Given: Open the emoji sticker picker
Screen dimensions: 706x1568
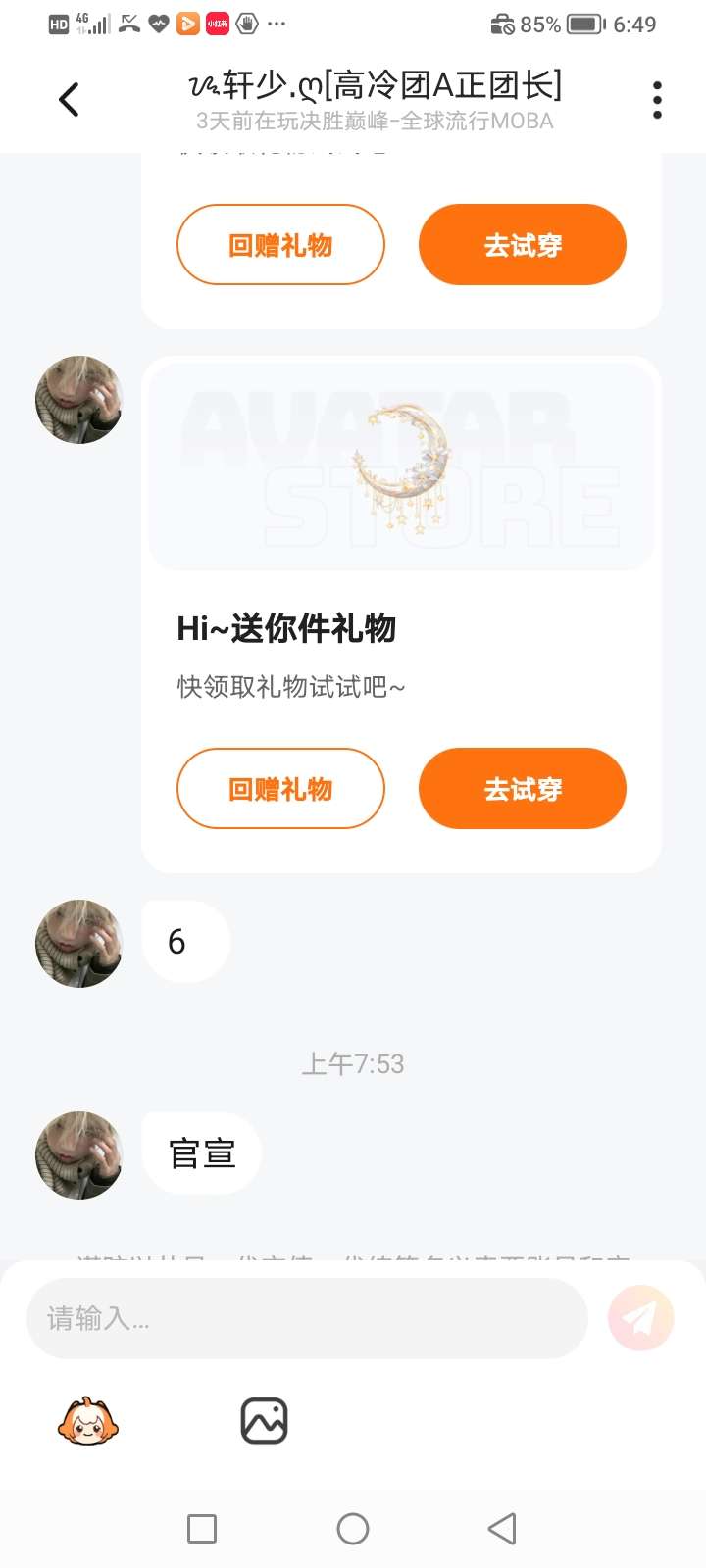Looking at the screenshot, I should point(88,1421).
